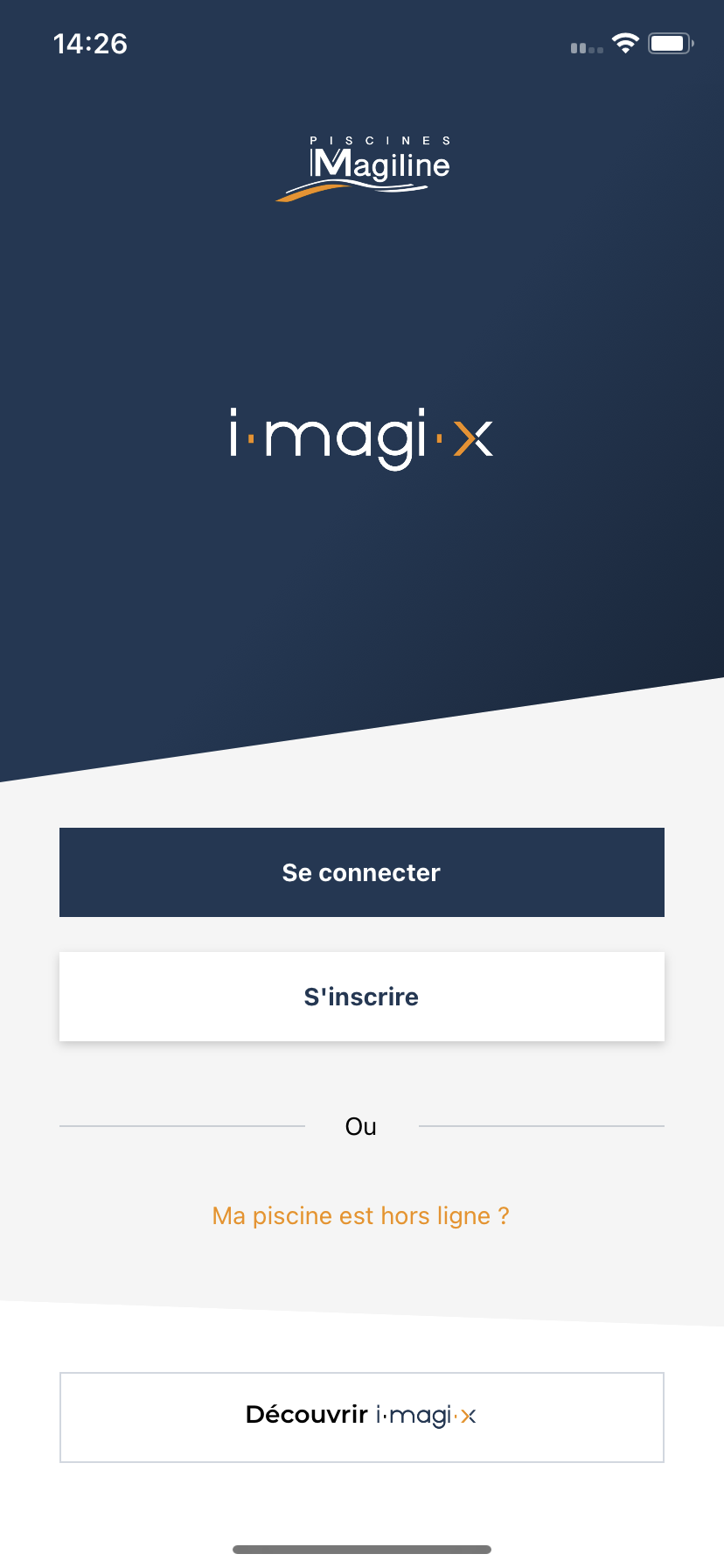Tap Découvrir i·magi·x
Viewport: 724px width, 1568px height.
(361, 1416)
